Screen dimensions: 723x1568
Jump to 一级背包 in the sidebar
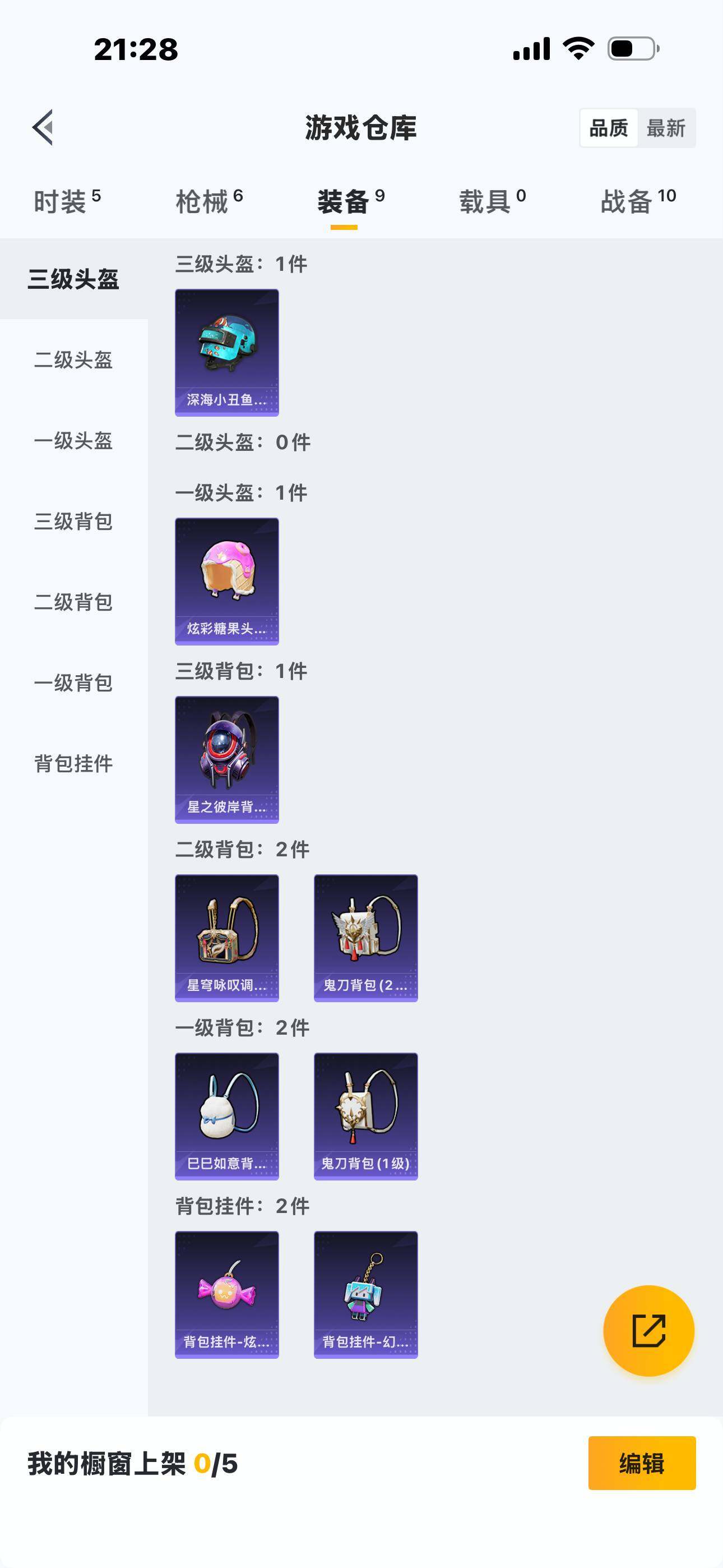coord(73,683)
